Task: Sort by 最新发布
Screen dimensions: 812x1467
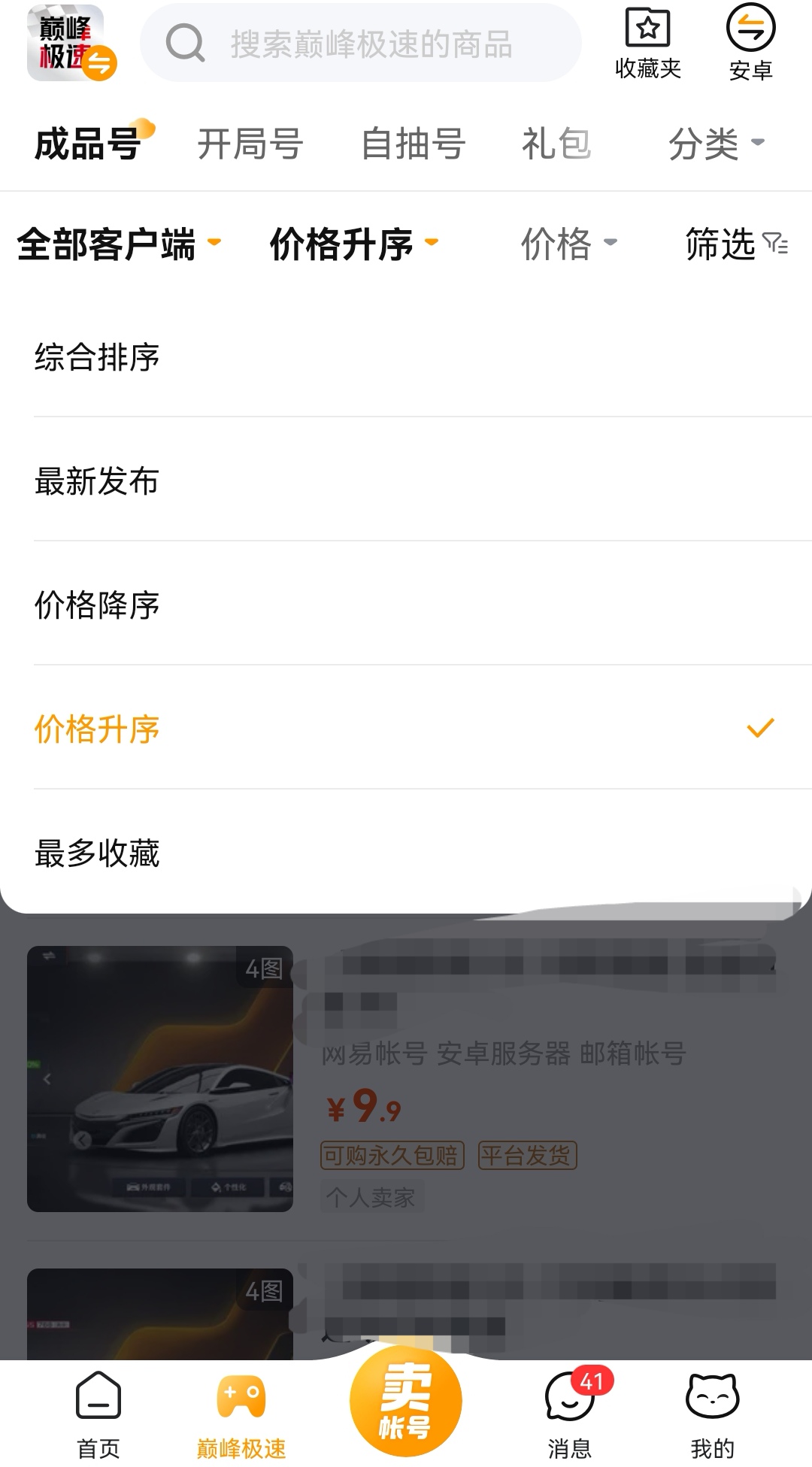Action: (x=98, y=480)
